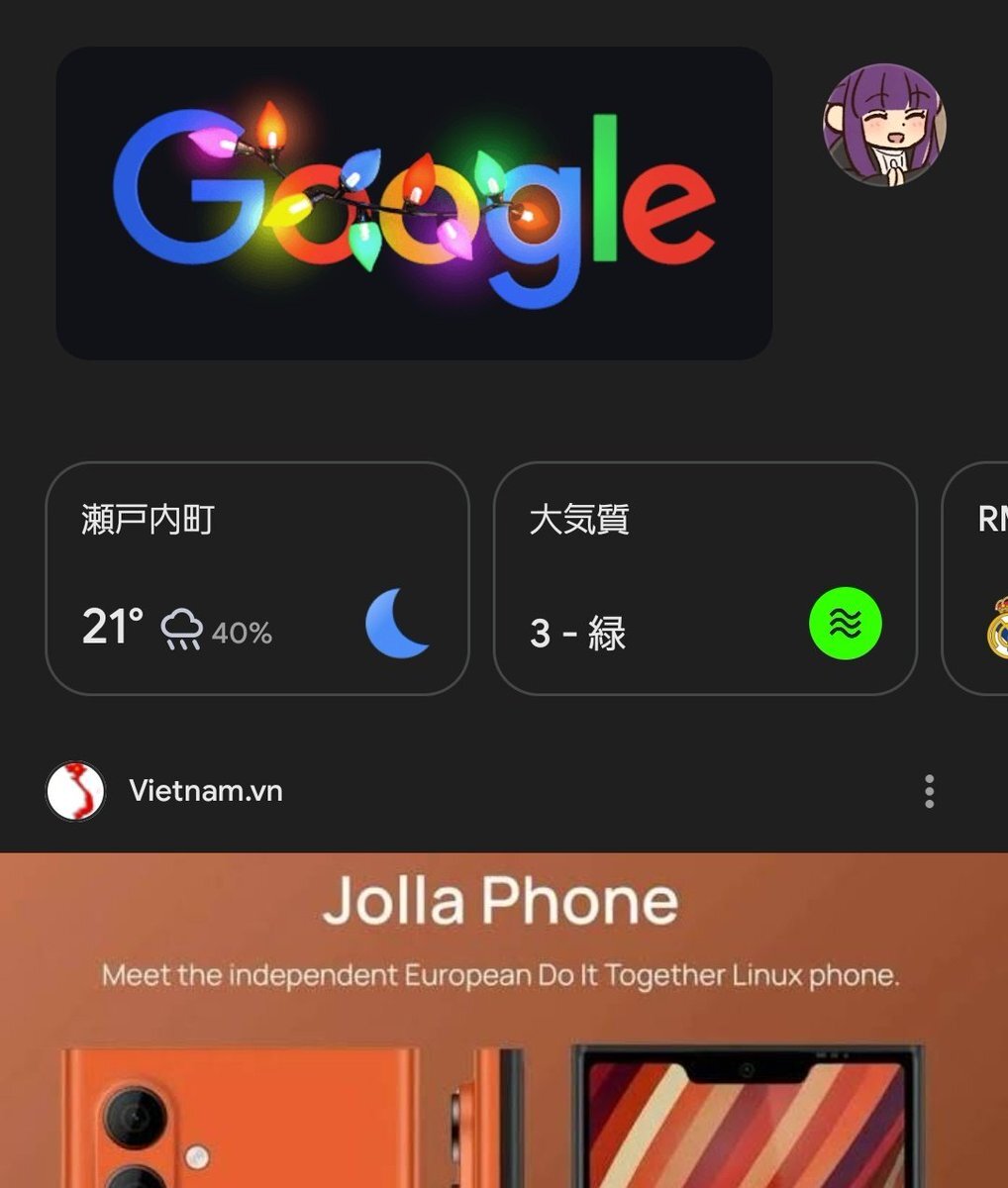Open the account profile avatar
The width and height of the screenshot is (1008, 1188).
tap(884, 125)
